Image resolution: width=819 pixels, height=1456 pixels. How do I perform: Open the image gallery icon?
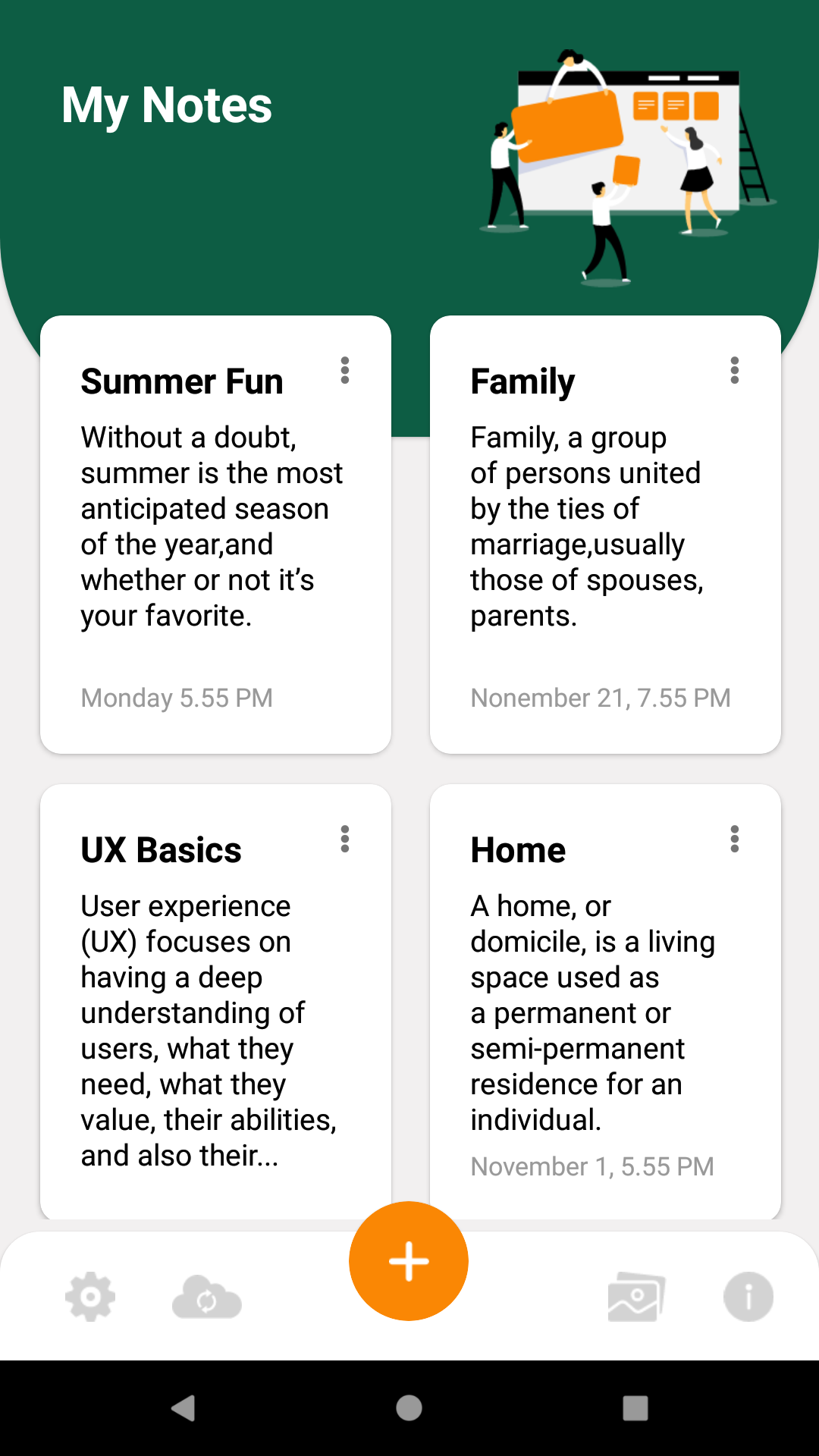coord(636,1297)
